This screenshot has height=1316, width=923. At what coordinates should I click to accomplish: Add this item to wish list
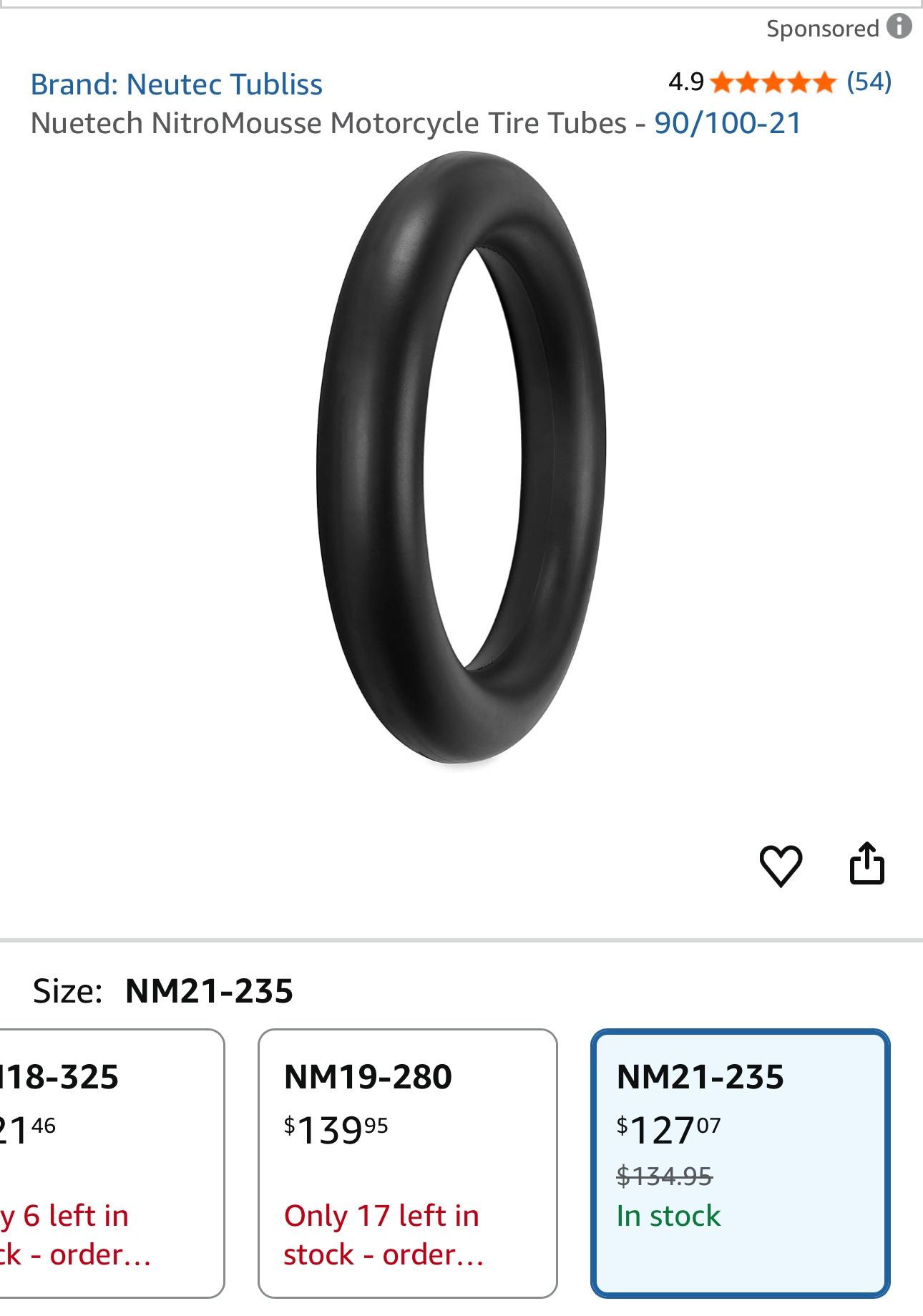point(780,865)
